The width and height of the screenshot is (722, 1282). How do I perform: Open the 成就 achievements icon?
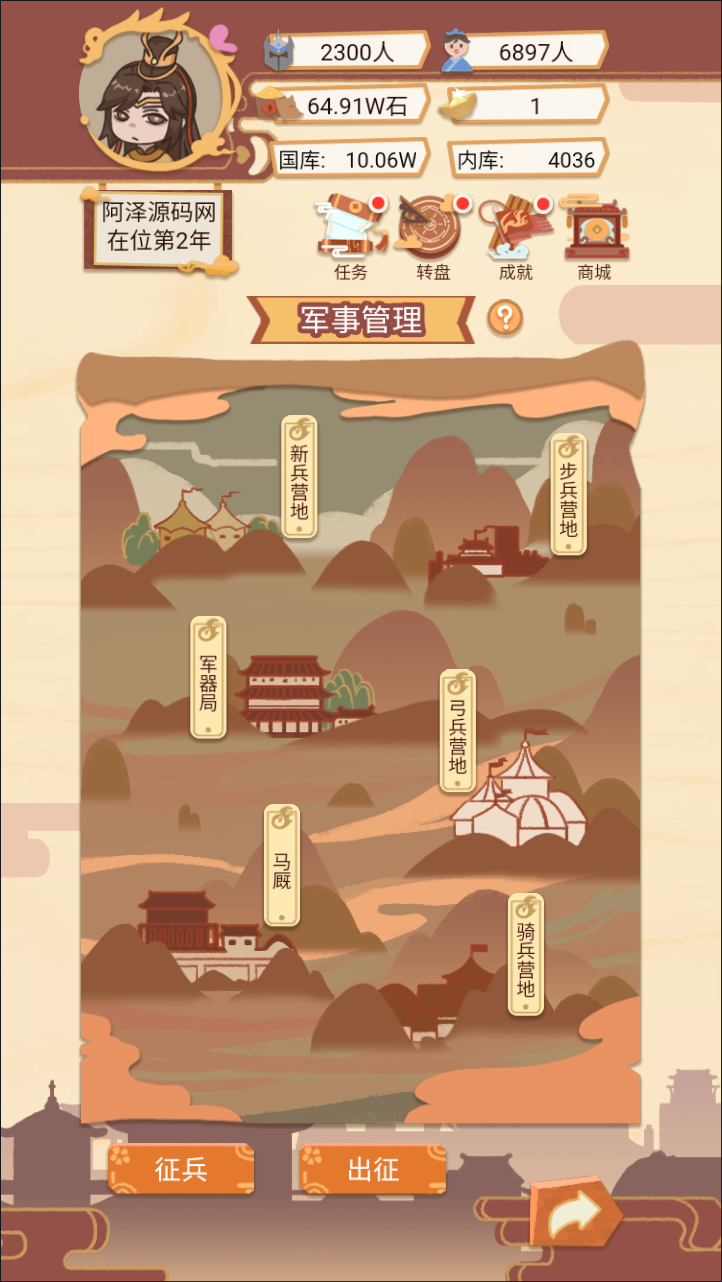516,232
